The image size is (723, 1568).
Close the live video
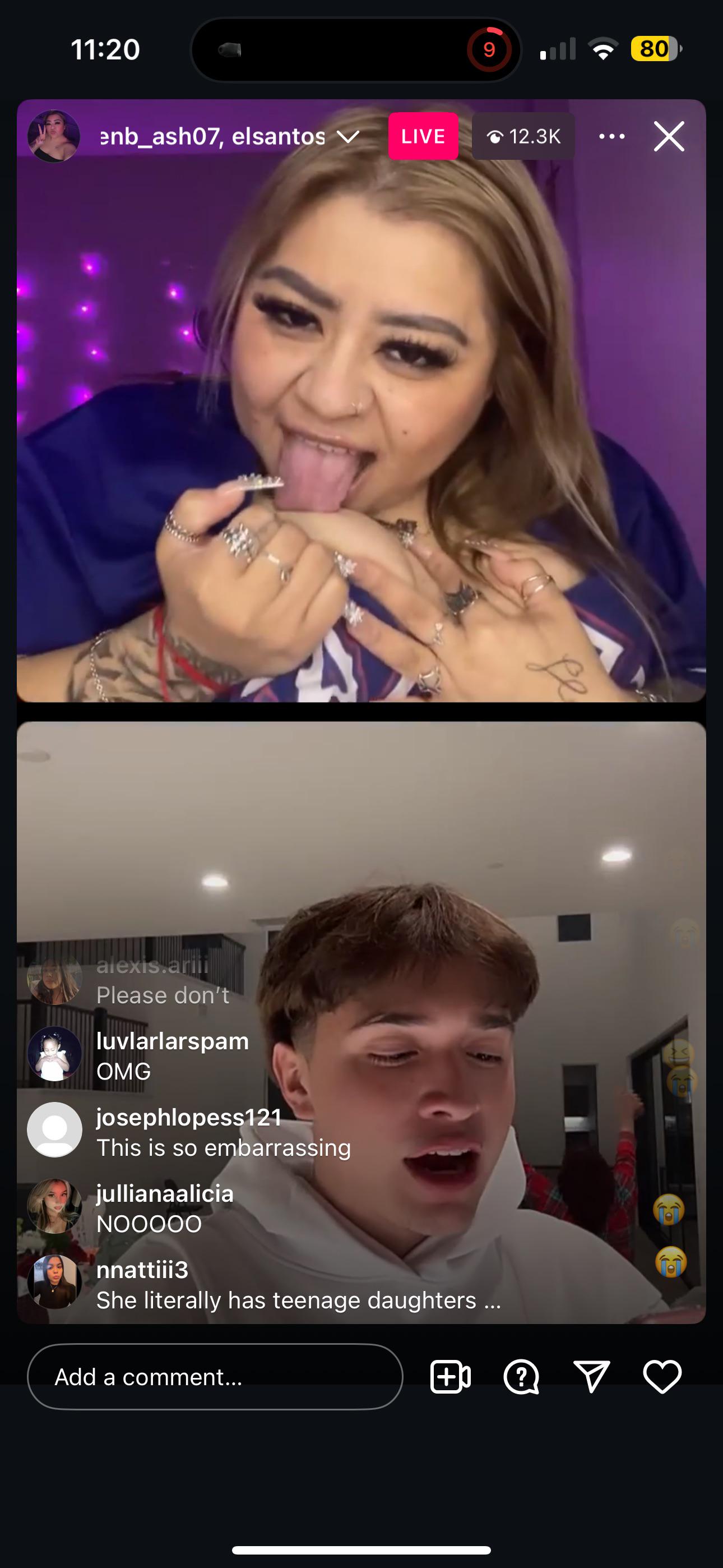[669, 136]
